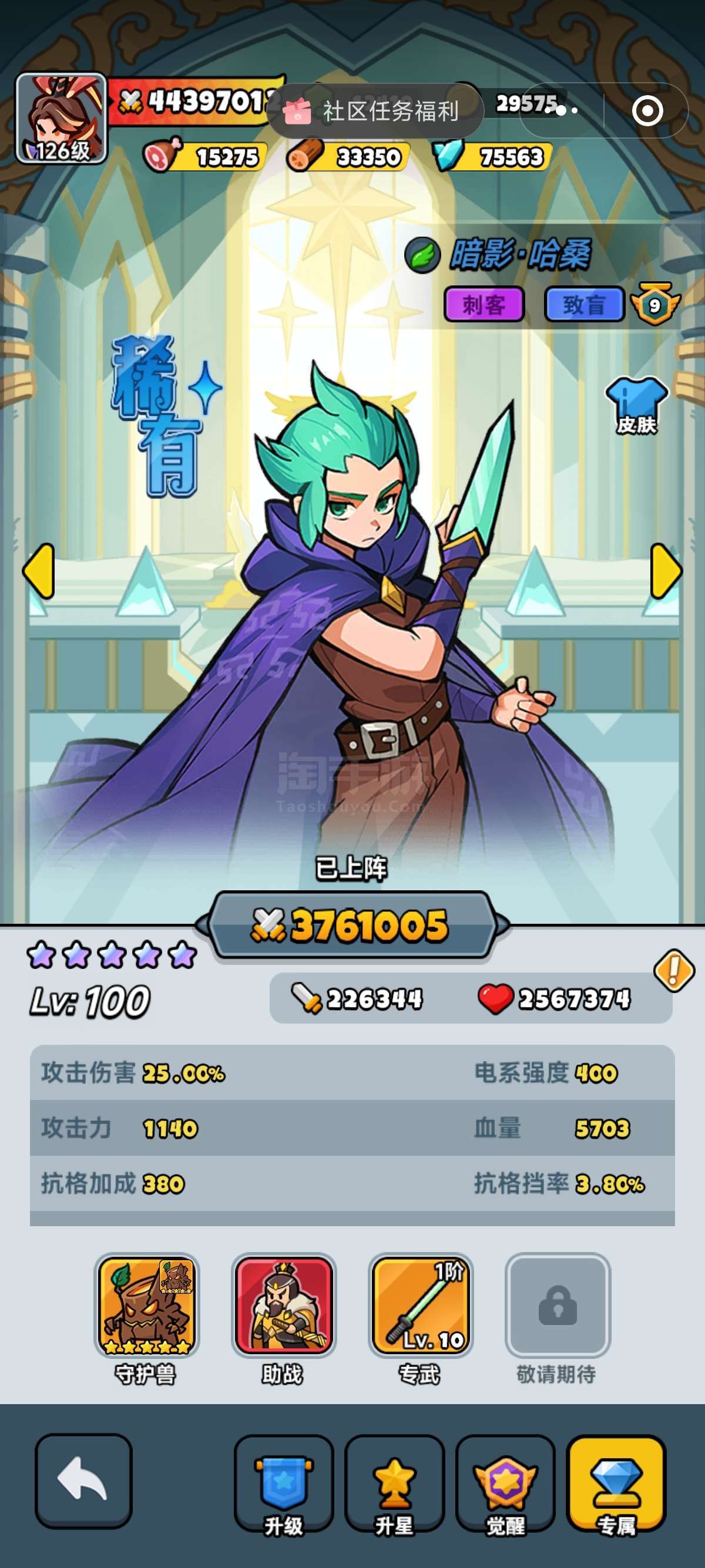Show the previous hero with left arrow

[38, 571]
